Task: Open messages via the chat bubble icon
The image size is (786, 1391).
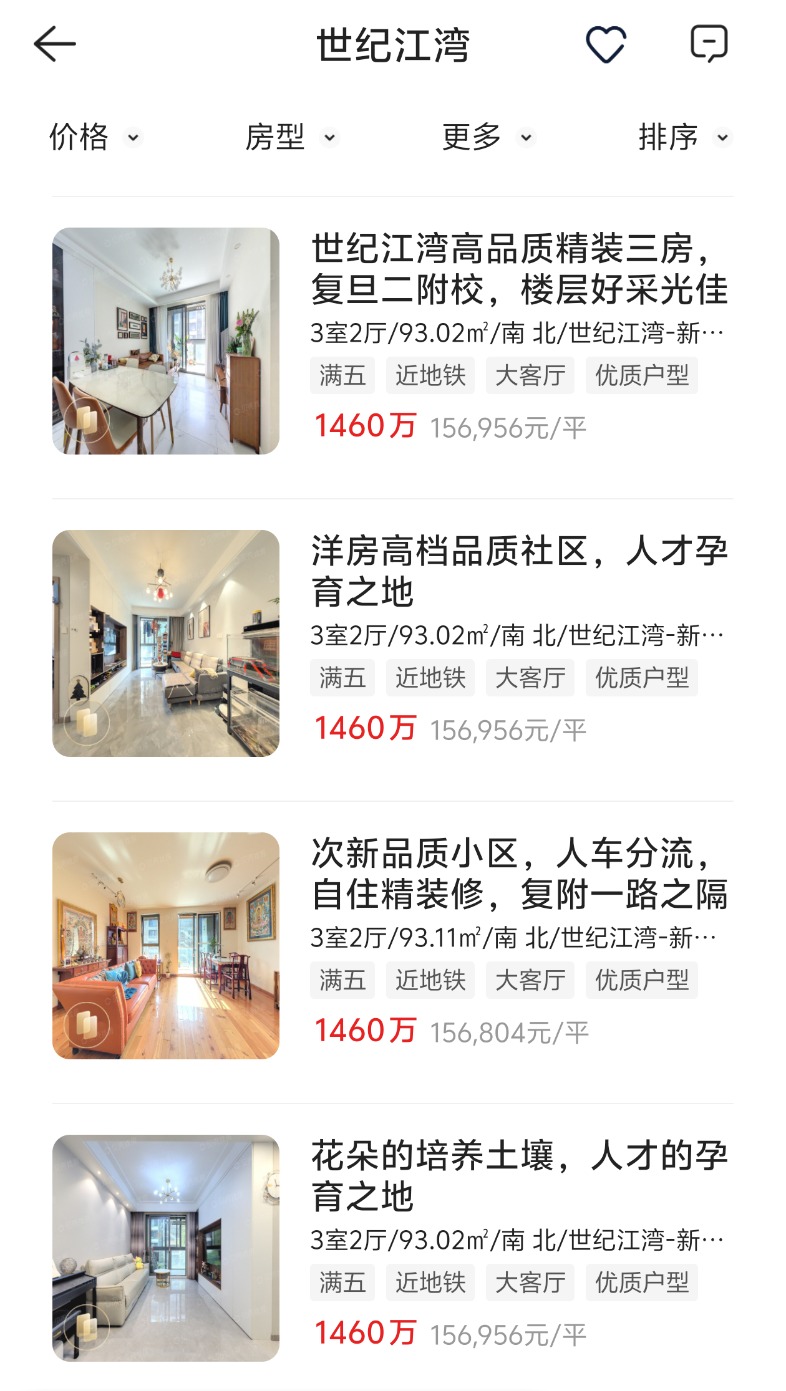Action: click(x=709, y=43)
